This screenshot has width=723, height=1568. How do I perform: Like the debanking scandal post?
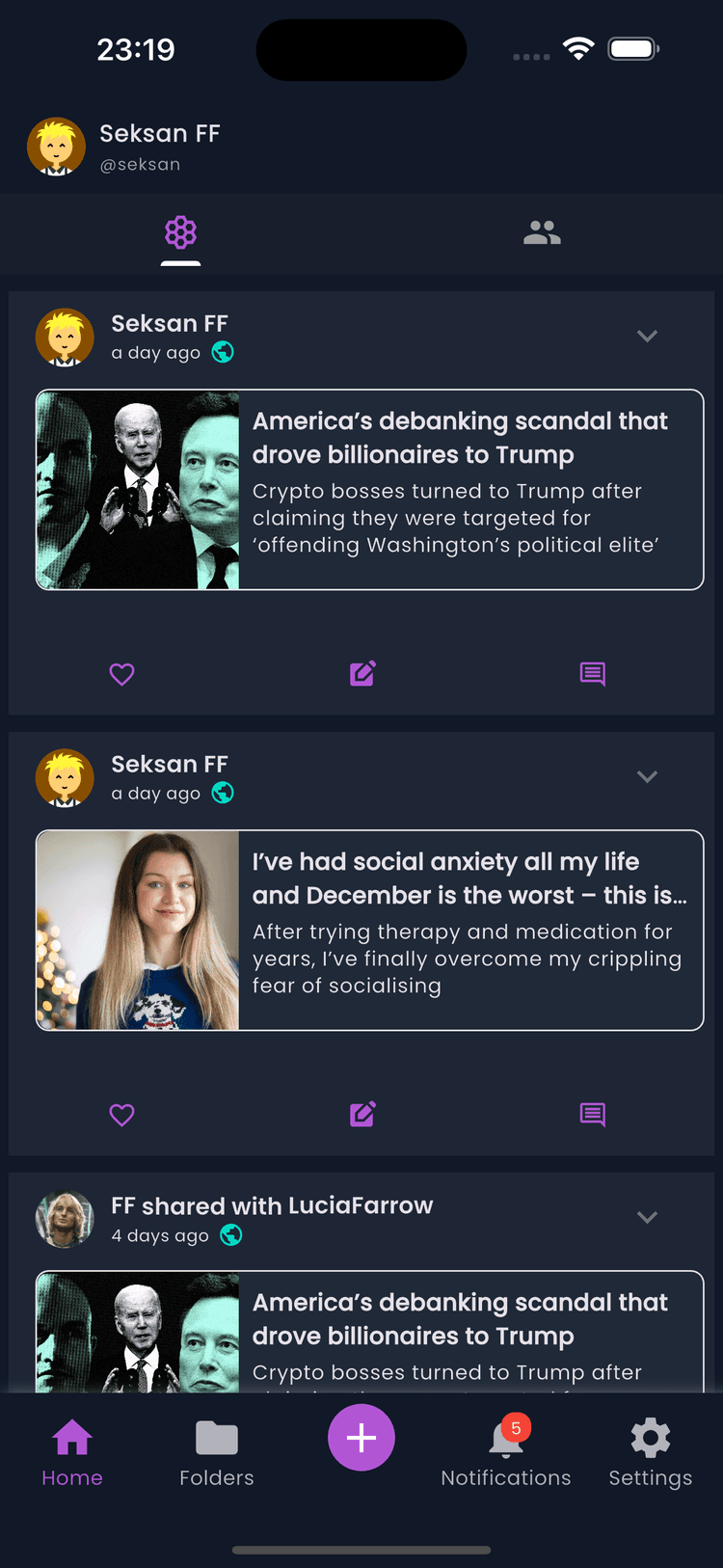(x=121, y=674)
